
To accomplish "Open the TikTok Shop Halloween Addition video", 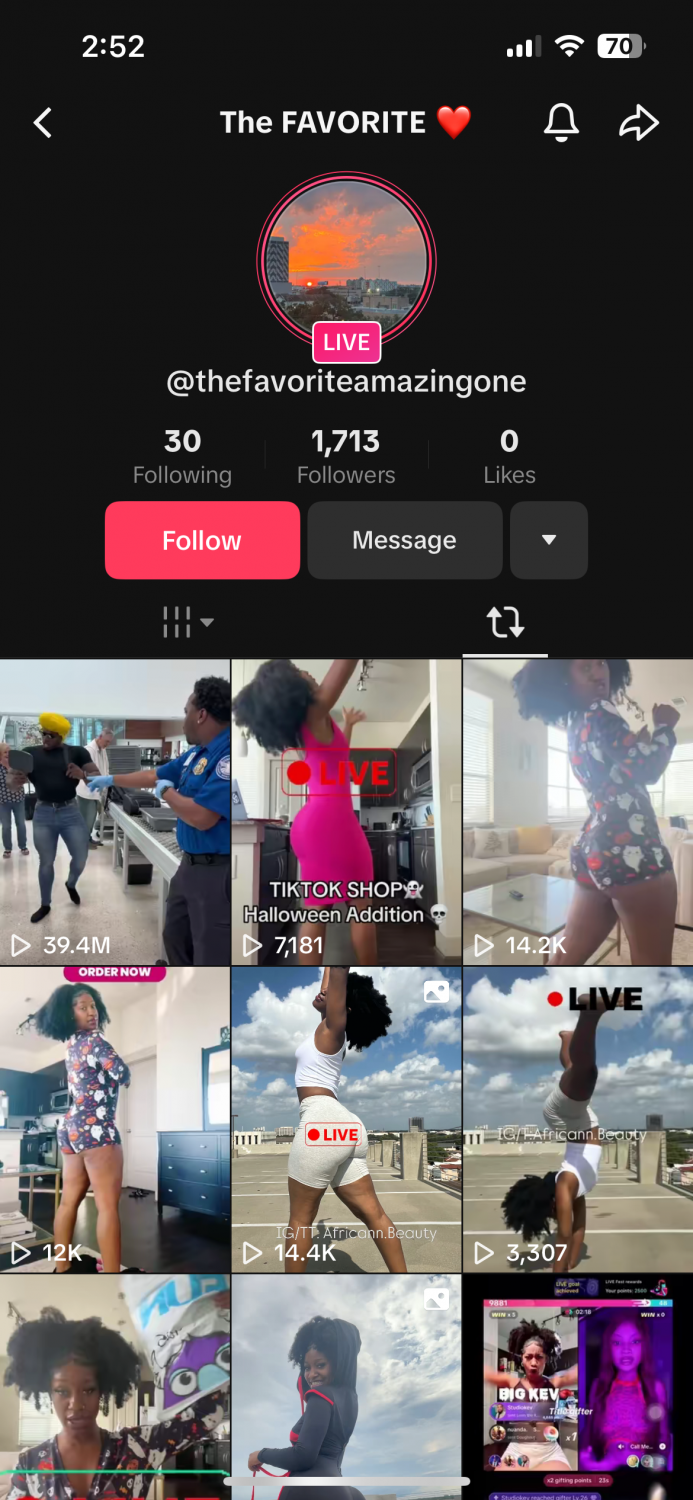I will [346, 811].
